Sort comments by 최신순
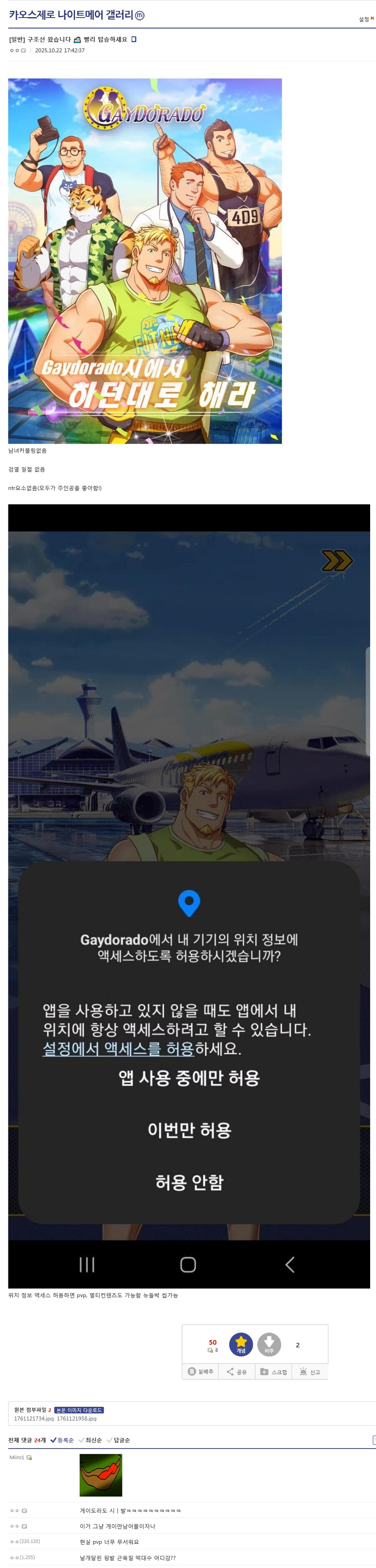The height and width of the screenshot is (1568, 376). point(90,1440)
